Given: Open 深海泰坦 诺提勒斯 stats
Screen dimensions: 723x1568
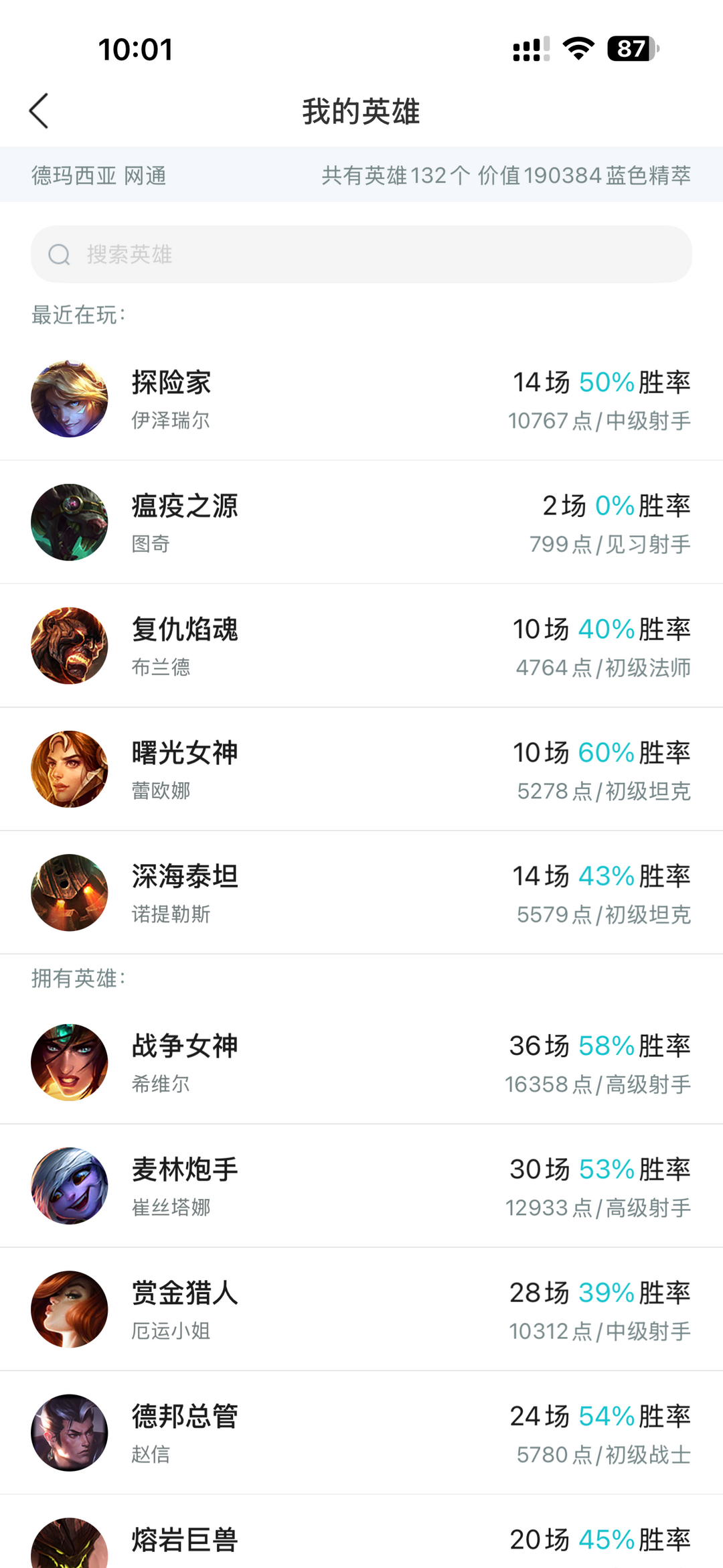Looking at the screenshot, I should click(361, 893).
